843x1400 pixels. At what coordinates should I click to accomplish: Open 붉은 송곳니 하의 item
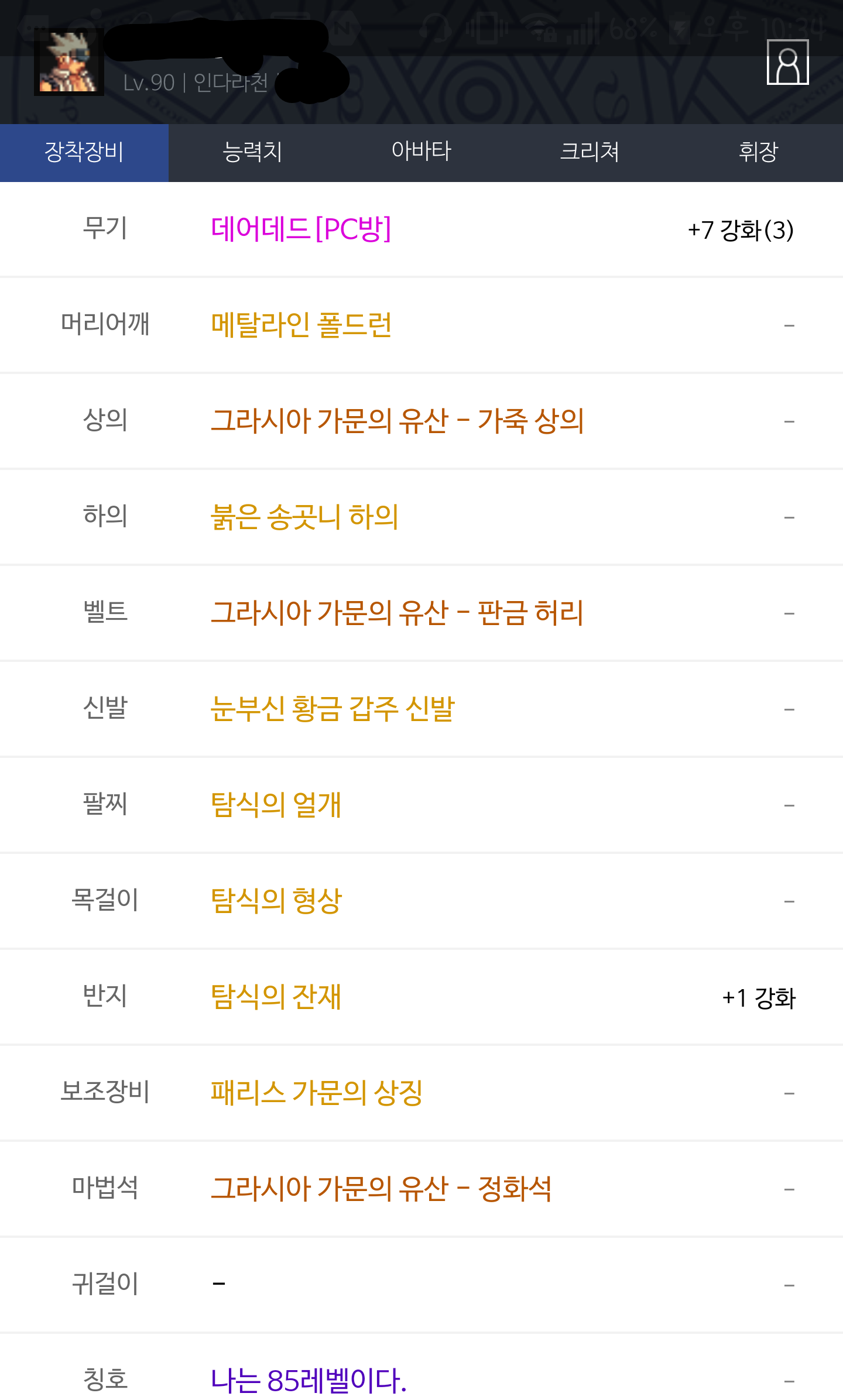click(x=304, y=517)
